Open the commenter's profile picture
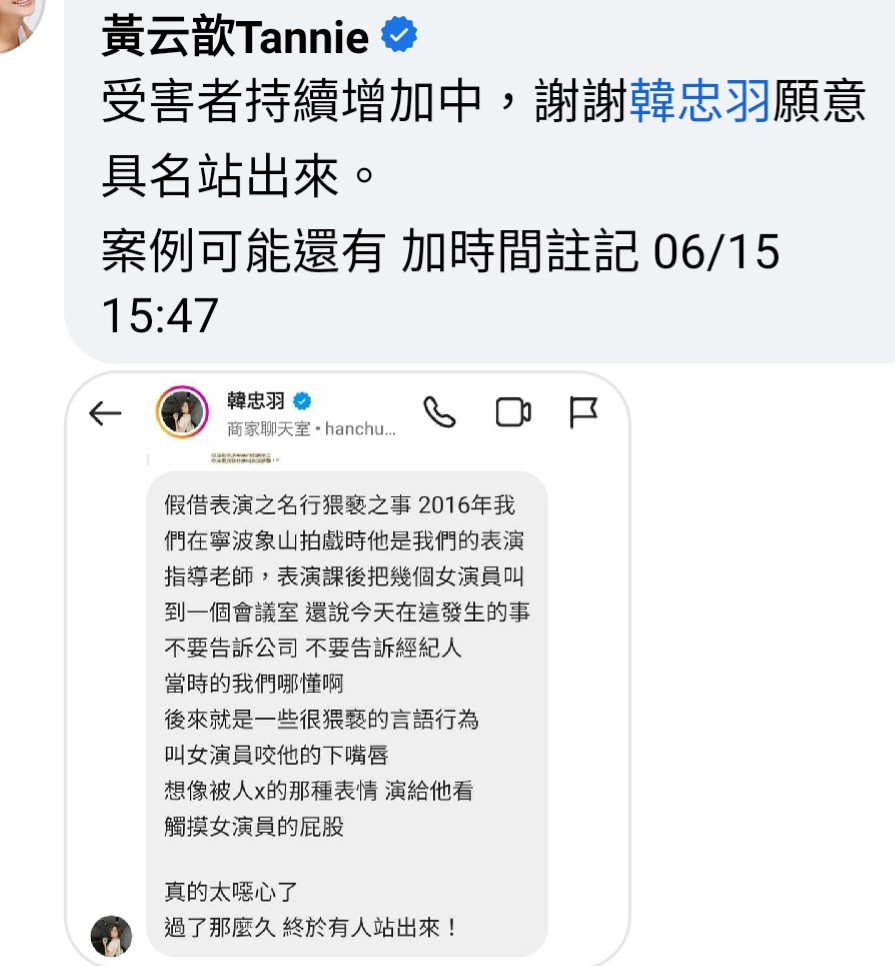 pos(18,18)
